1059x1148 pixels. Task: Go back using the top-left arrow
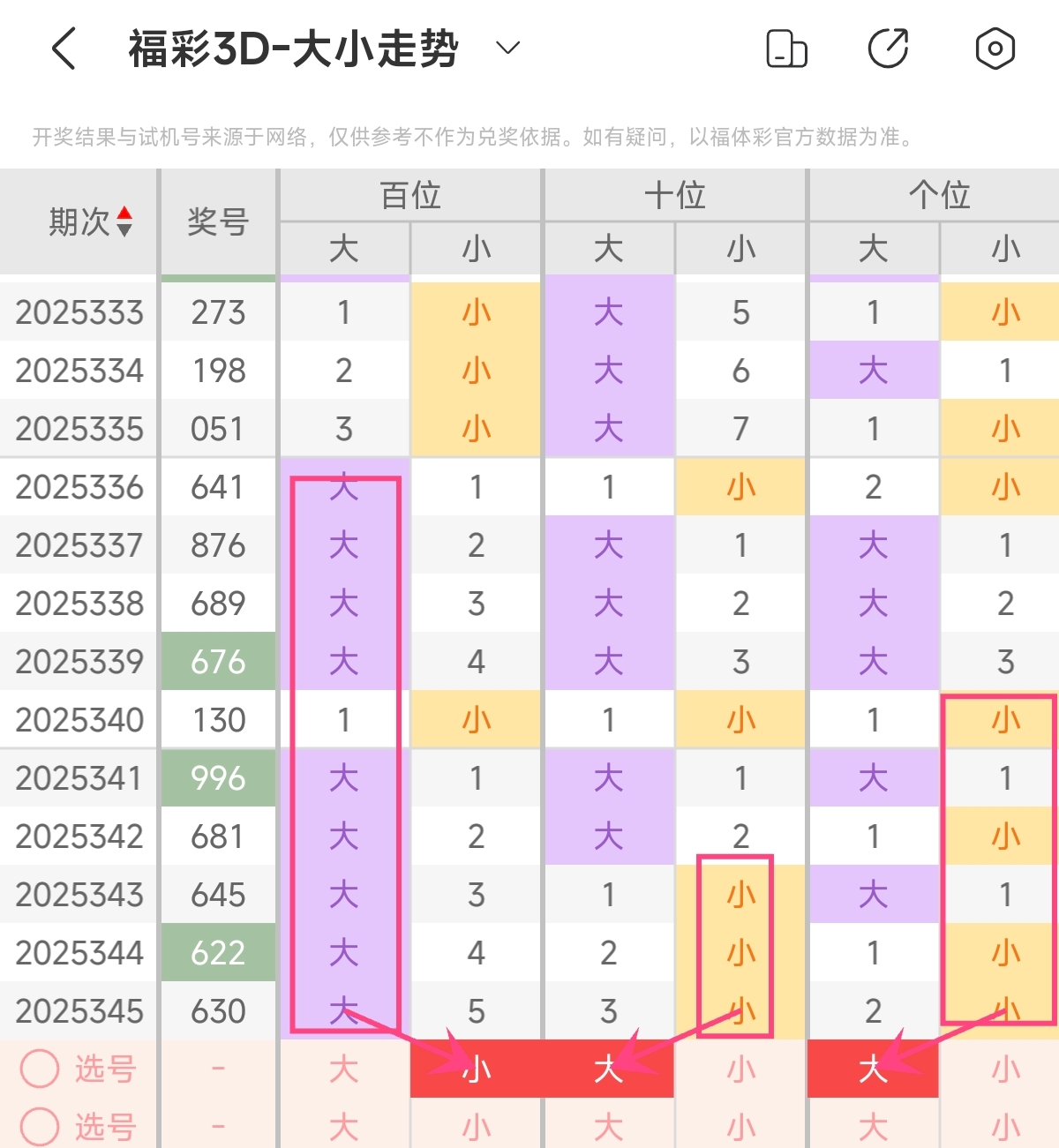click(64, 49)
